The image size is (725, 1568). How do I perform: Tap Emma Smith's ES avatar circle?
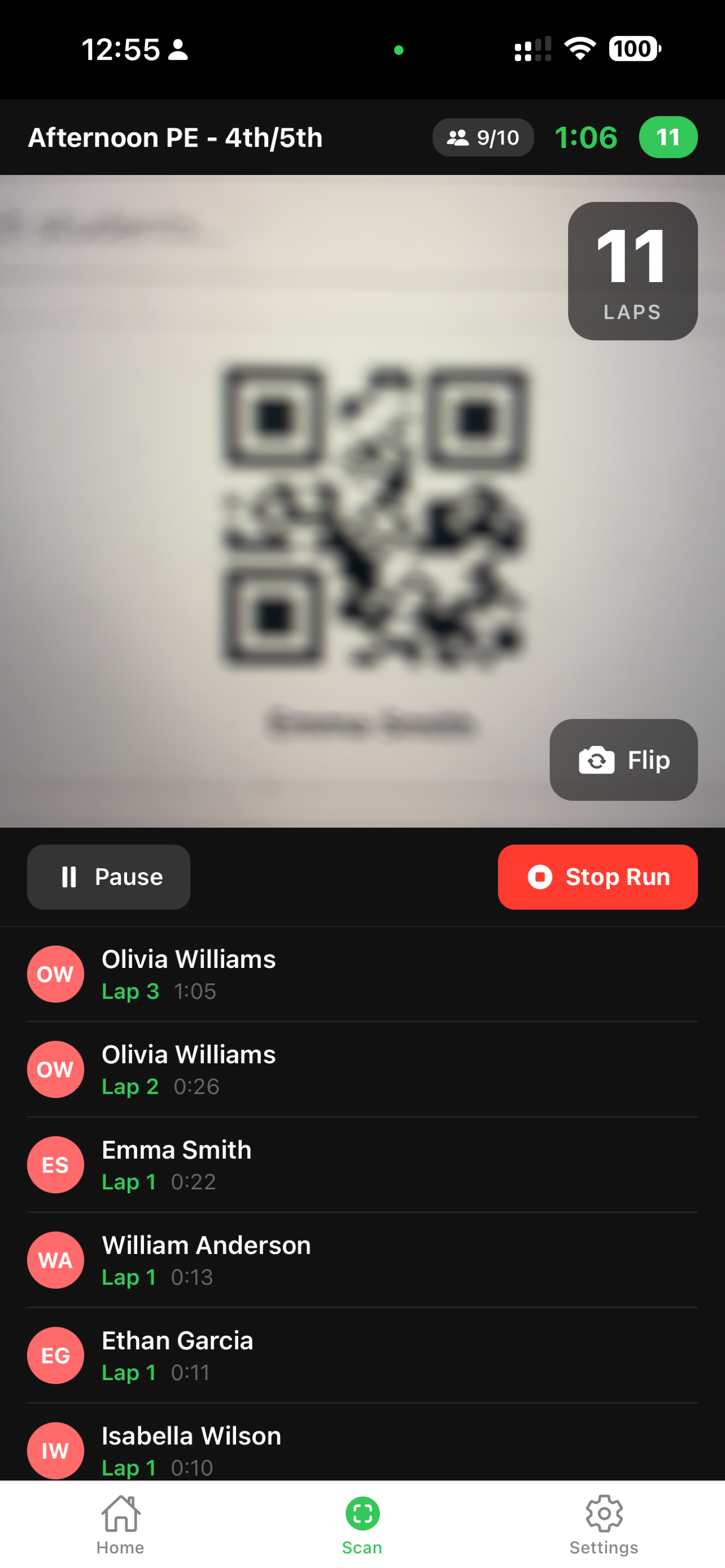coord(55,1164)
